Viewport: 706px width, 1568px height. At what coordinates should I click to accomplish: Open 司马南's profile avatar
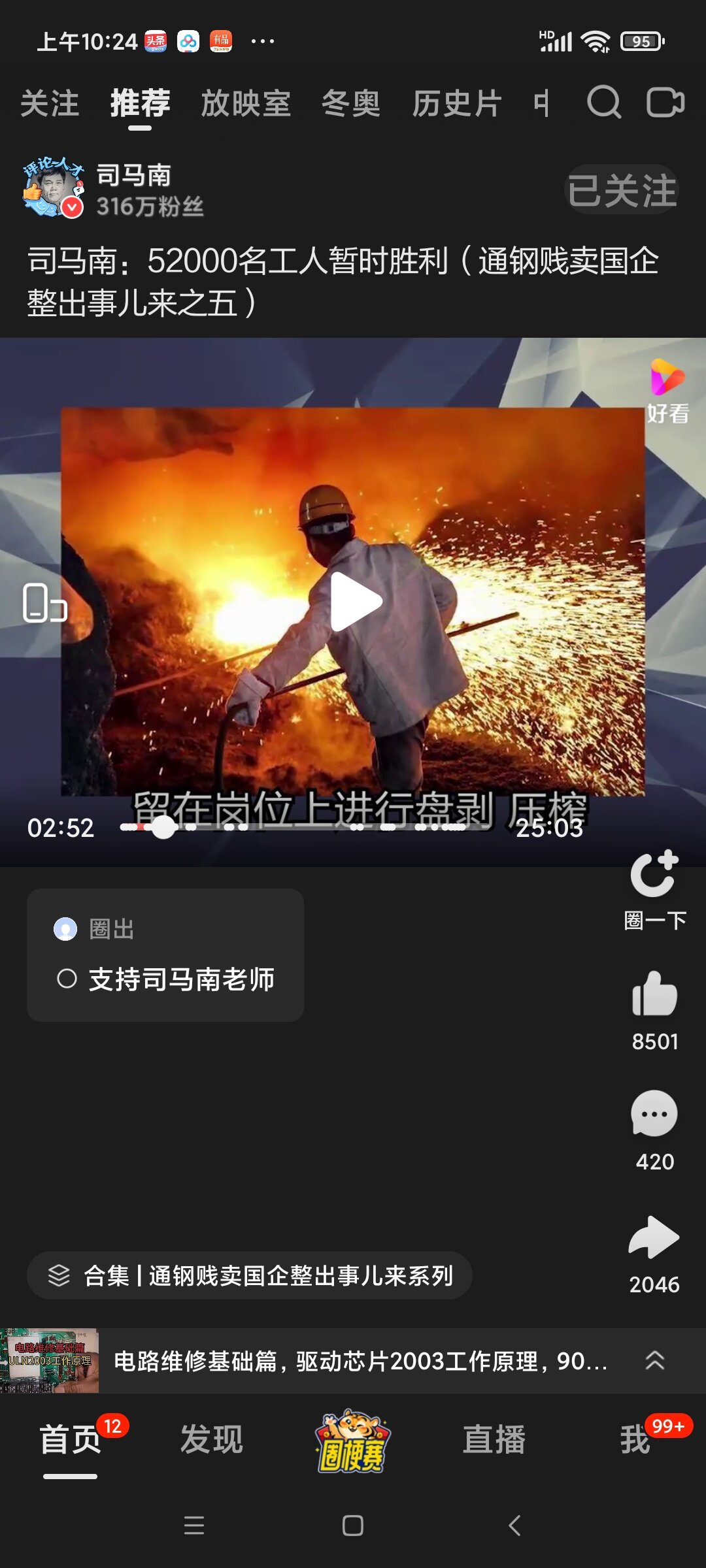tap(53, 188)
